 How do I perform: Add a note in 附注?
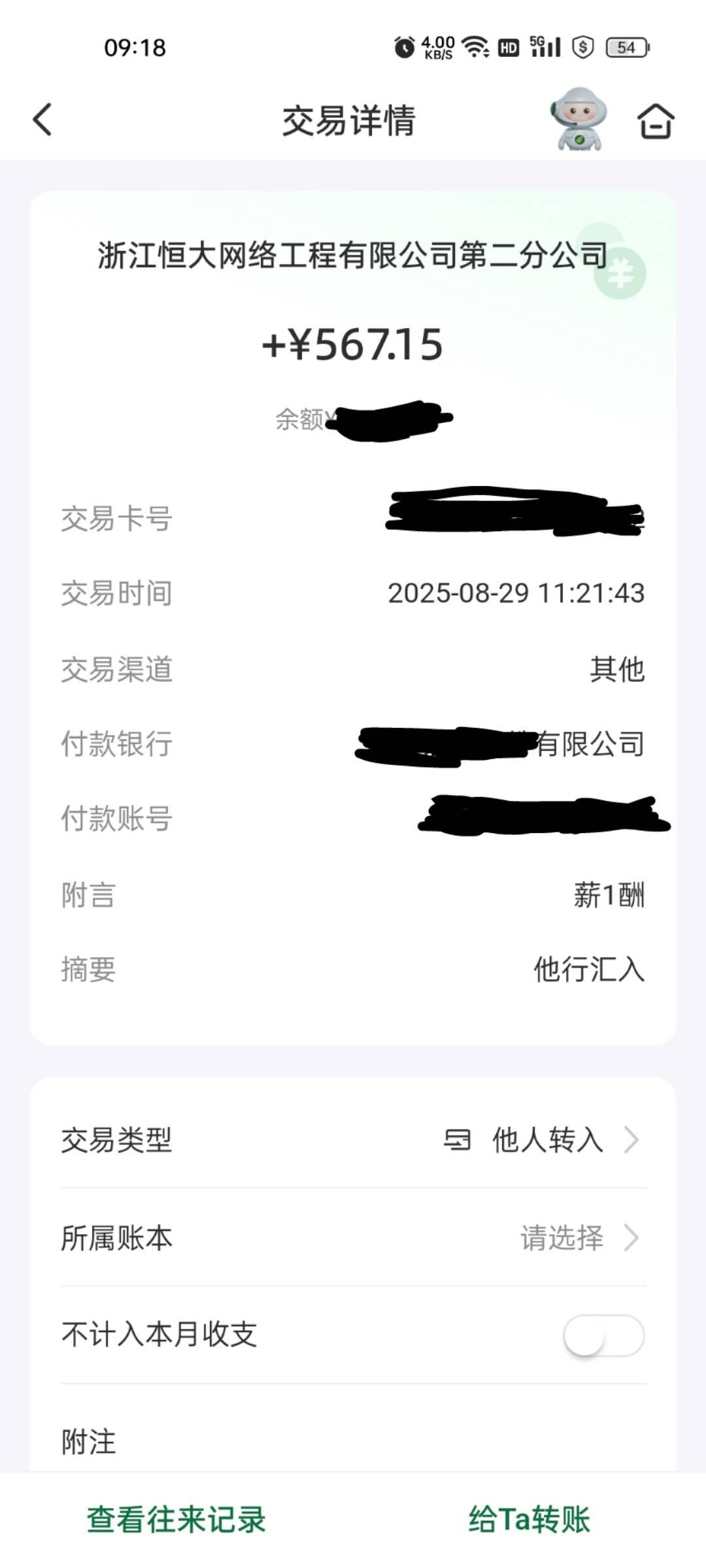pyautogui.click(x=353, y=1441)
